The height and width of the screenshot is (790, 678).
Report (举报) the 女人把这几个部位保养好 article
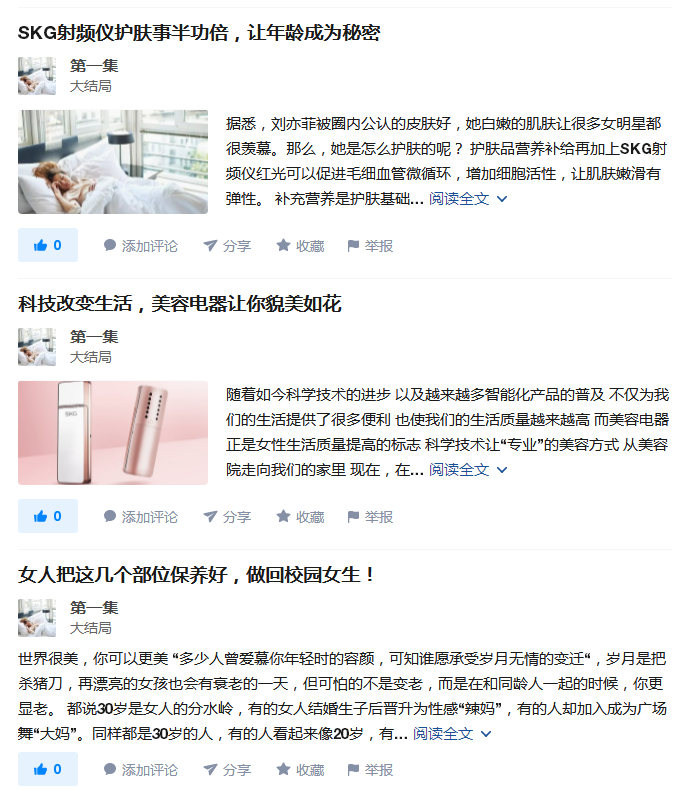[x=370, y=770]
